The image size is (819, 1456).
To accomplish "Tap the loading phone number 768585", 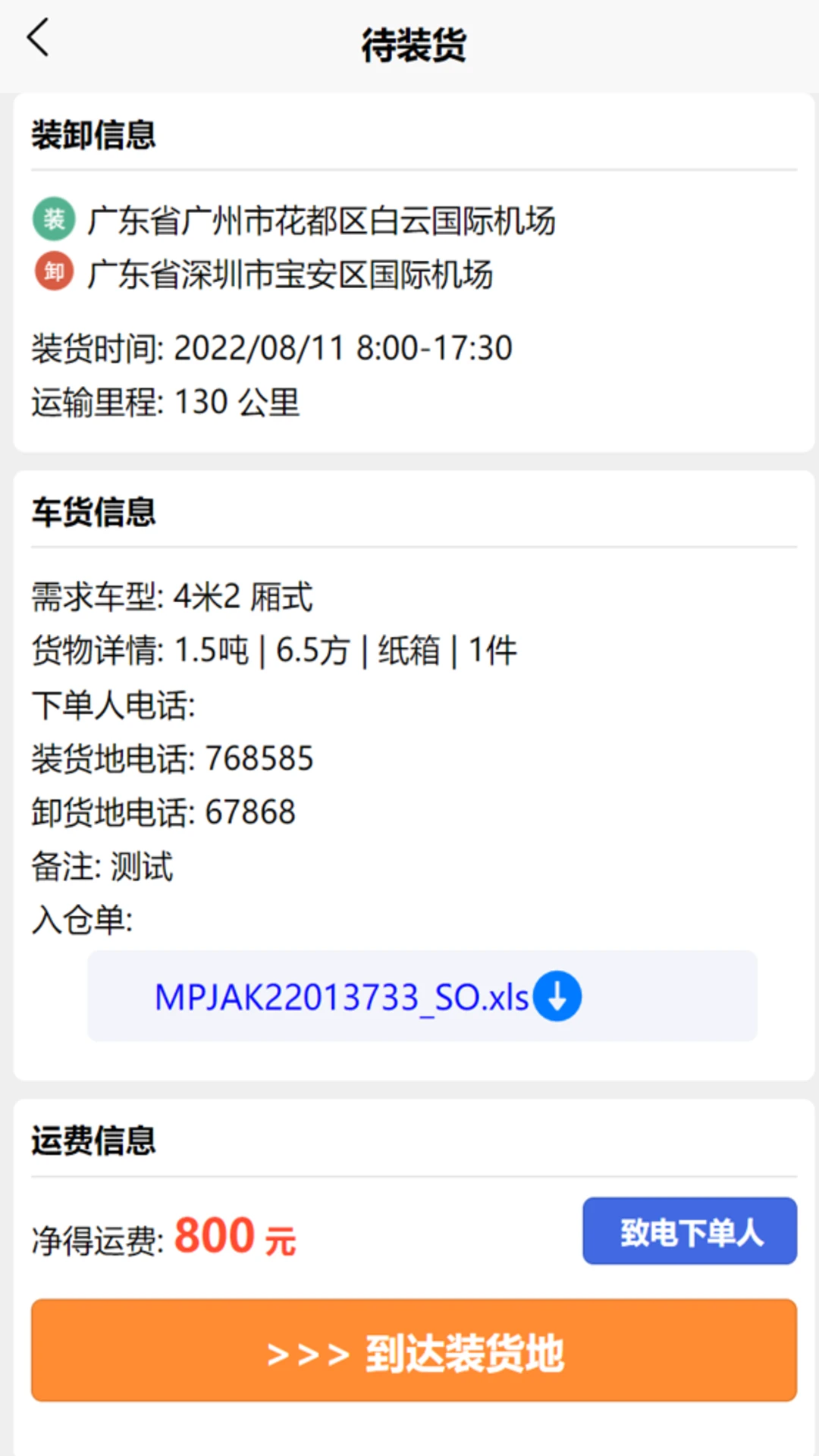I will tap(262, 758).
